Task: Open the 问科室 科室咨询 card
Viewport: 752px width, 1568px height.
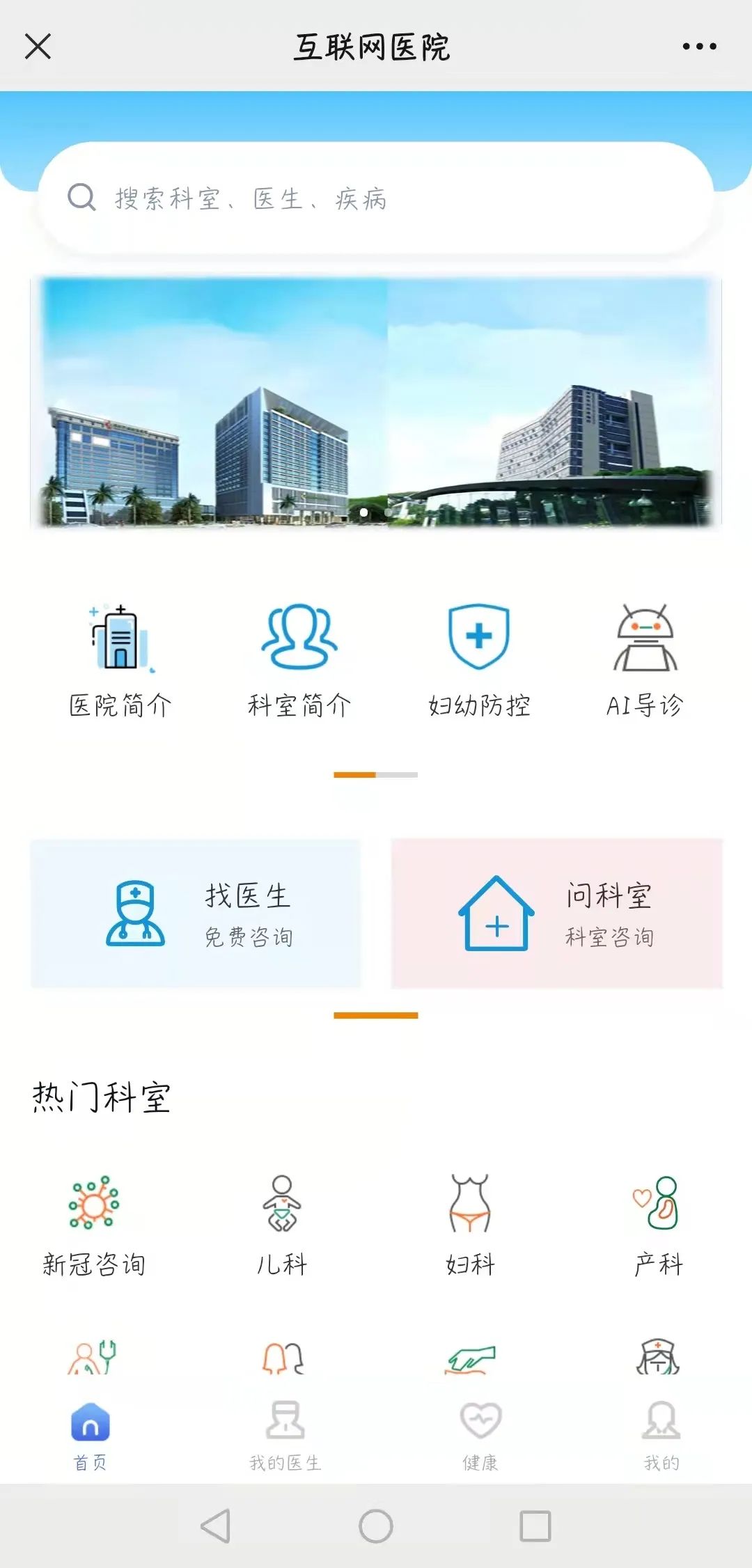Action: coord(556,914)
